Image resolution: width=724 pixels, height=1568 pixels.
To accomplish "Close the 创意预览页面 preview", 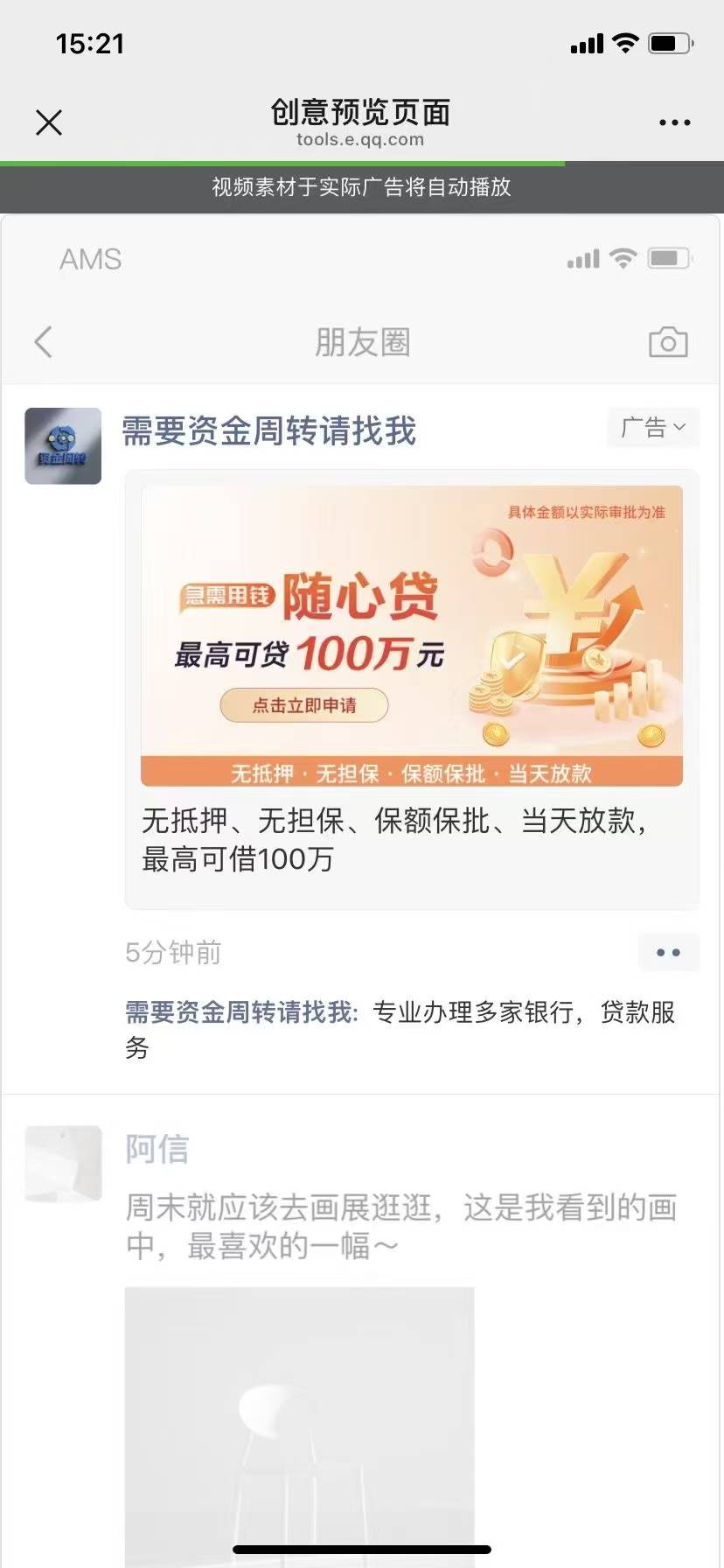I will click(x=49, y=122).
